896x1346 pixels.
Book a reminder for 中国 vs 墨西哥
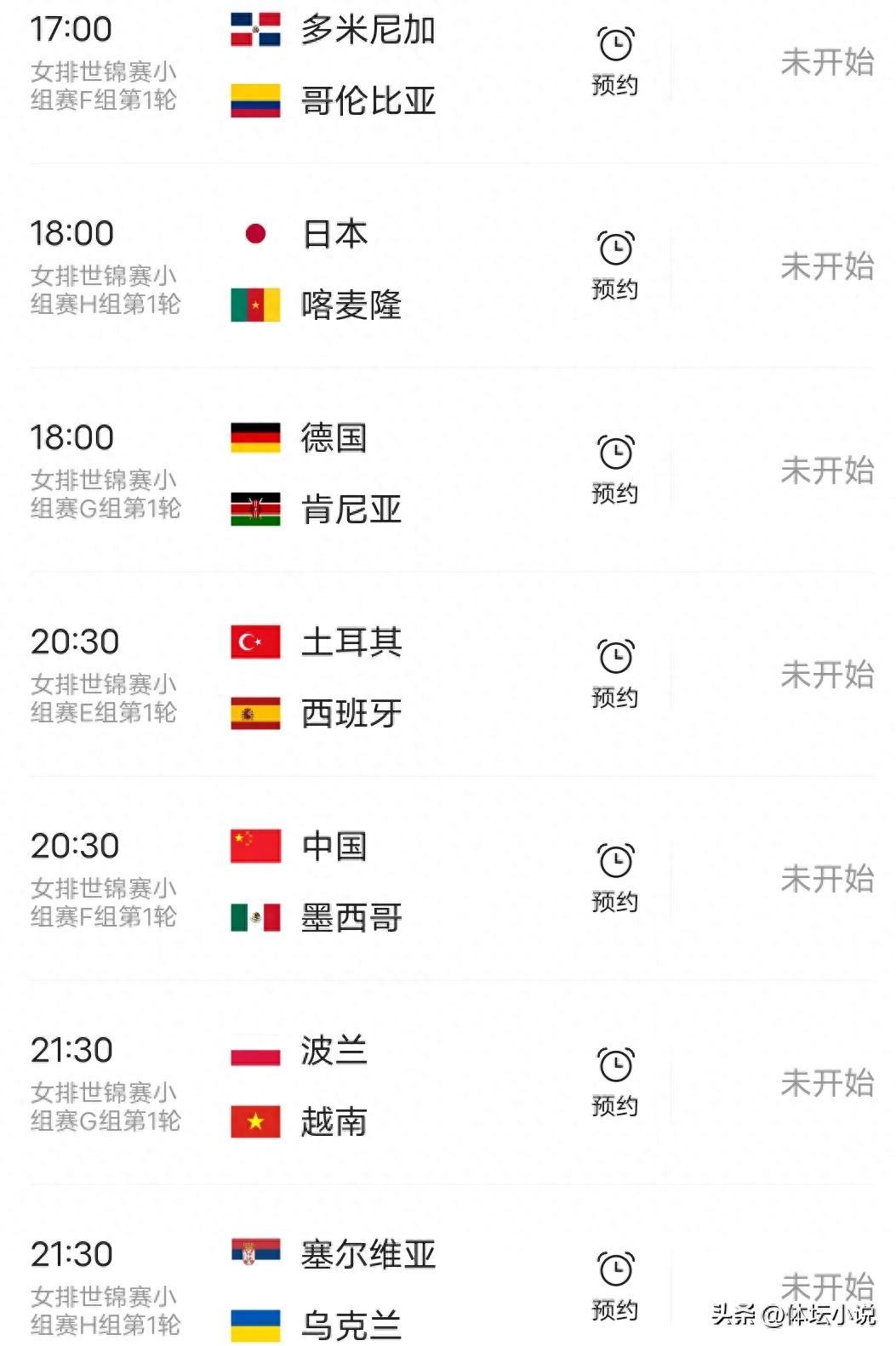615,878
